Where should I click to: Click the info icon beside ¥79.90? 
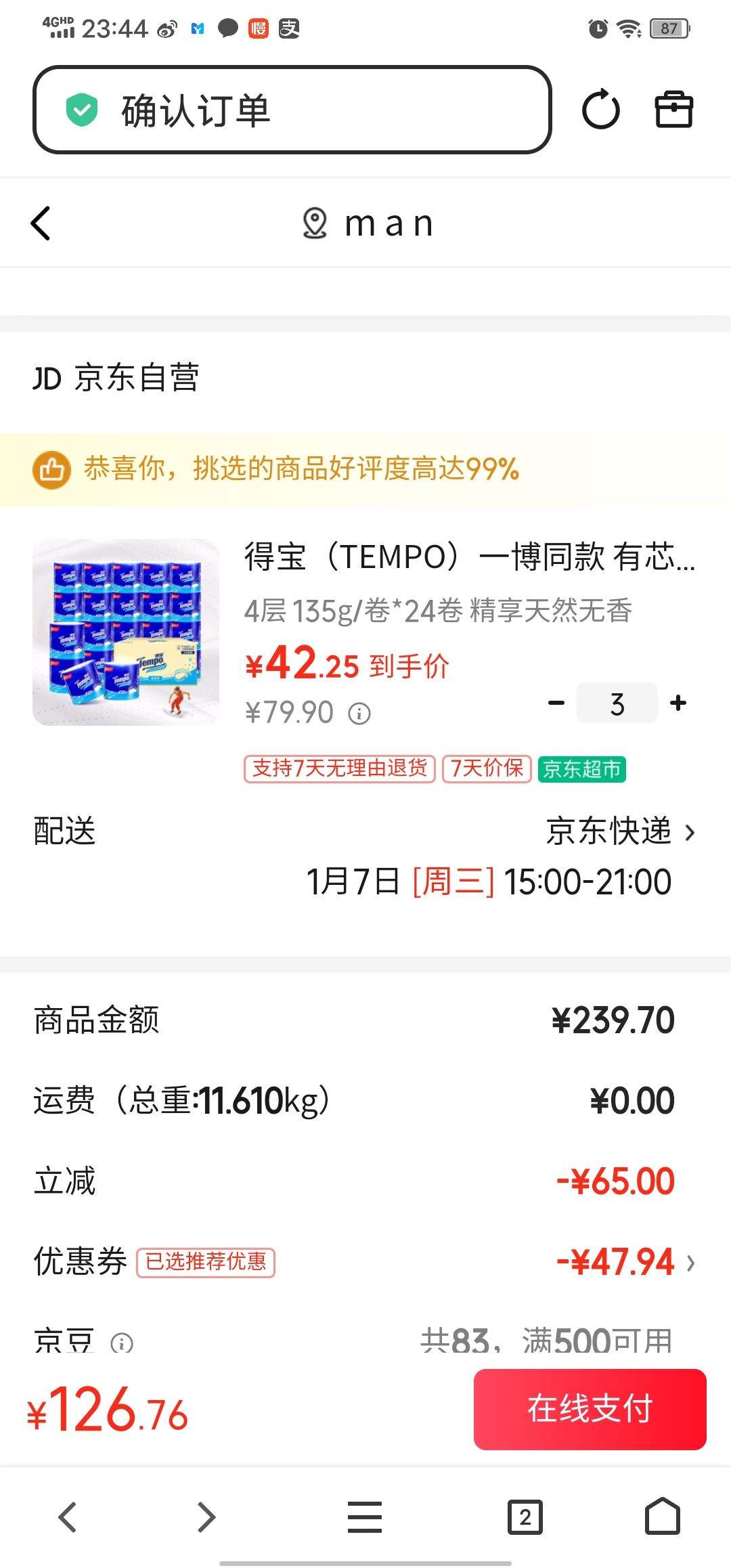(x=359, y=713)
